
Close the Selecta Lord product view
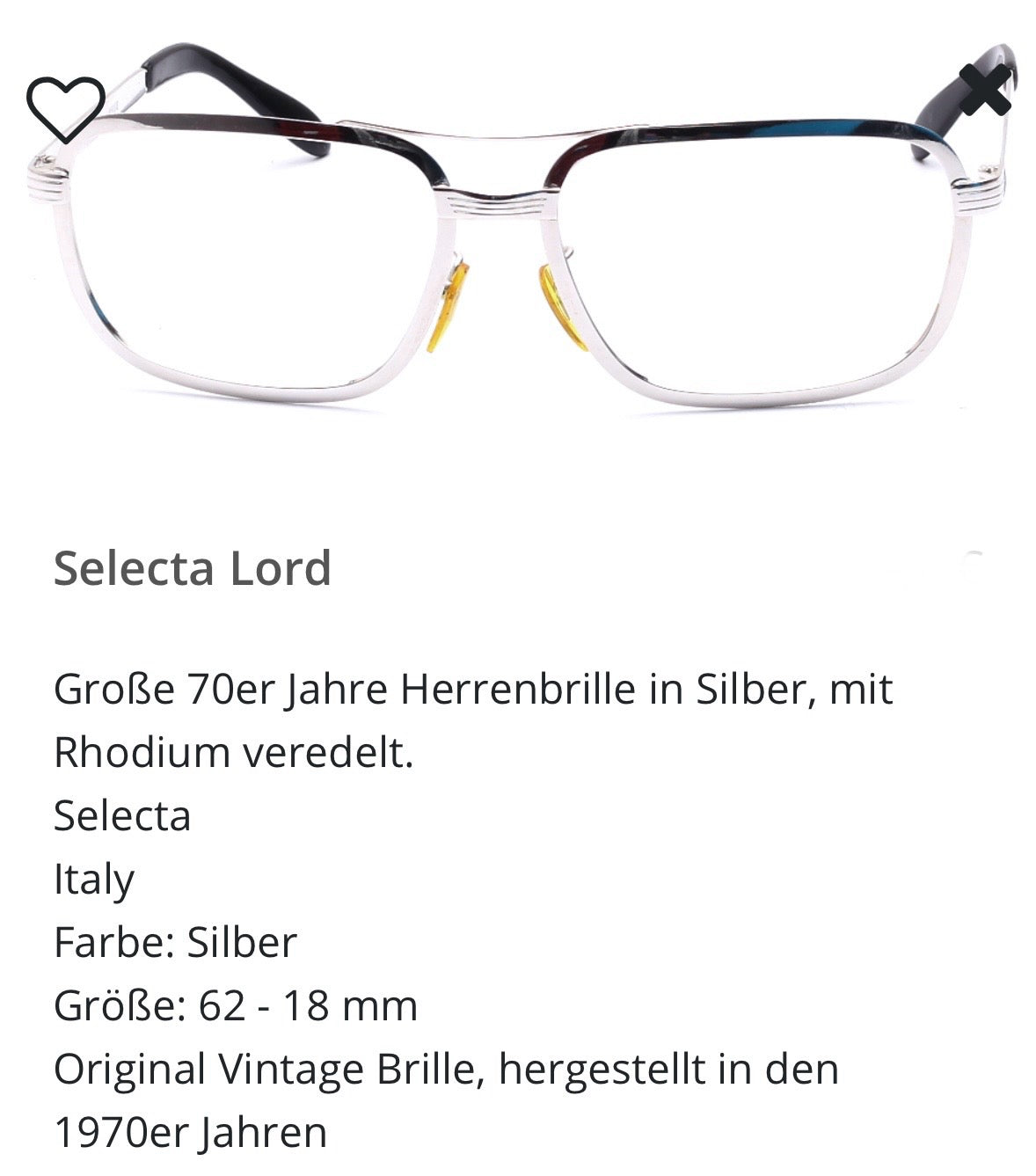coord(984,91)
